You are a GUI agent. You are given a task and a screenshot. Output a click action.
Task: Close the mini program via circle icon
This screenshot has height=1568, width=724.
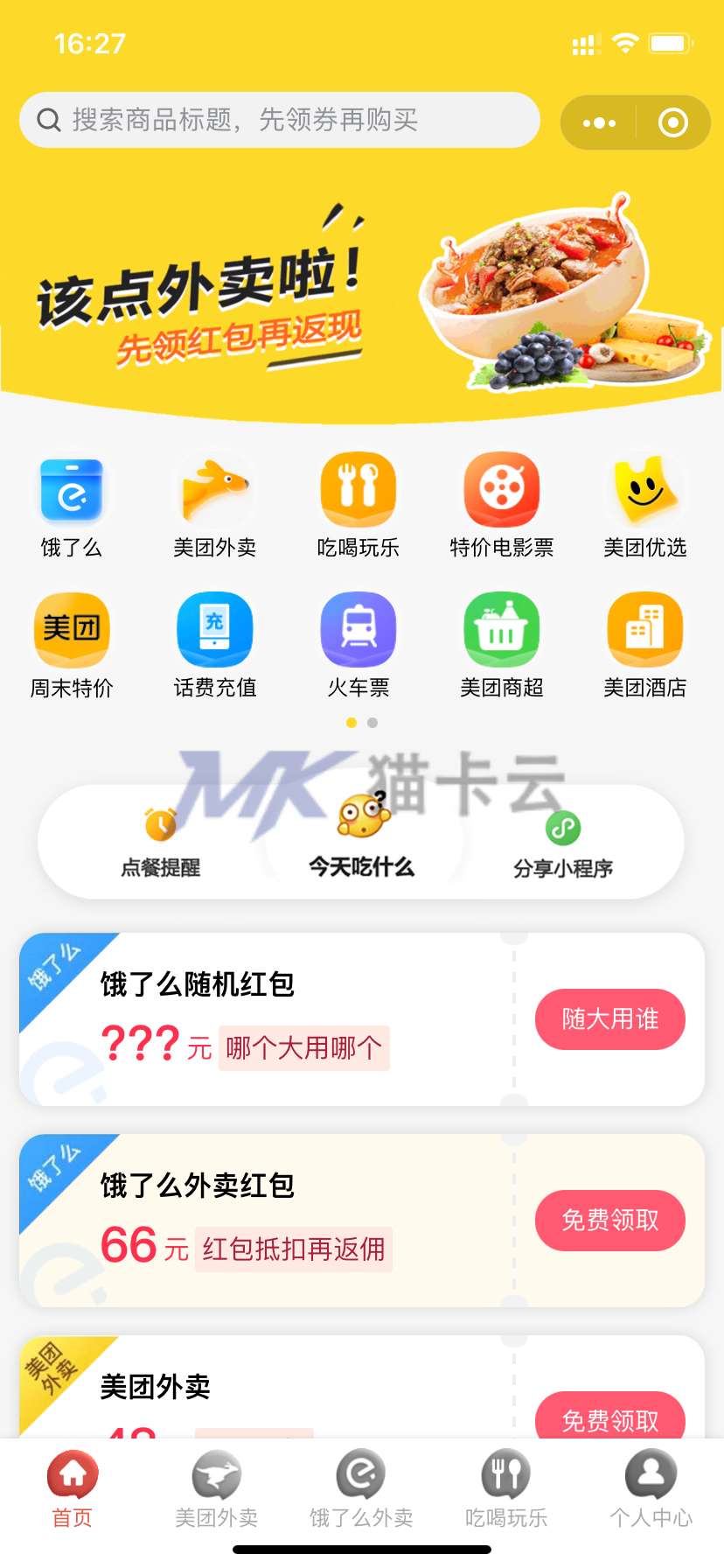click(672, 122)
